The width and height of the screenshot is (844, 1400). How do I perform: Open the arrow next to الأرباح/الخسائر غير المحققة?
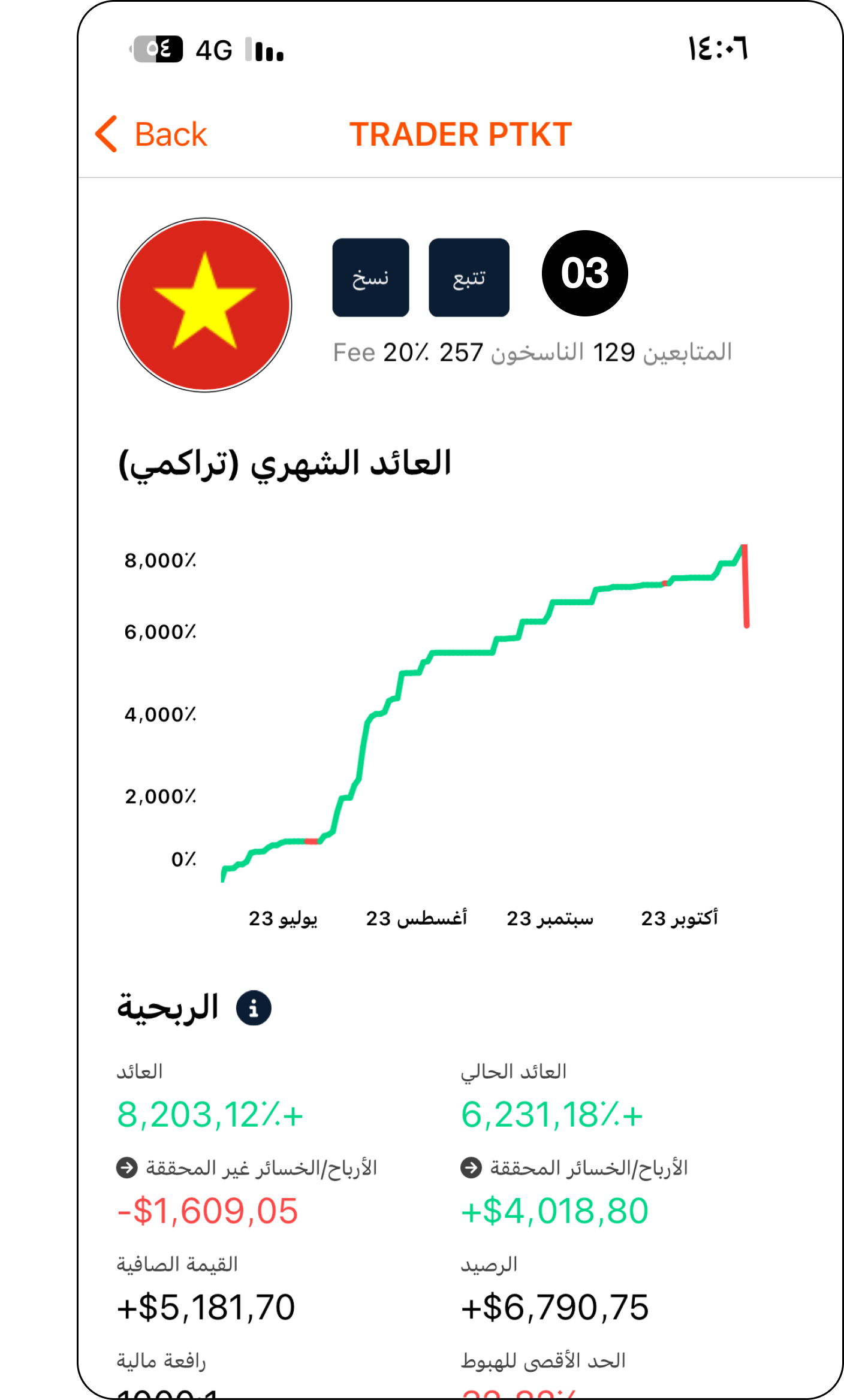pyautogui.click(x=126, y=1168)
